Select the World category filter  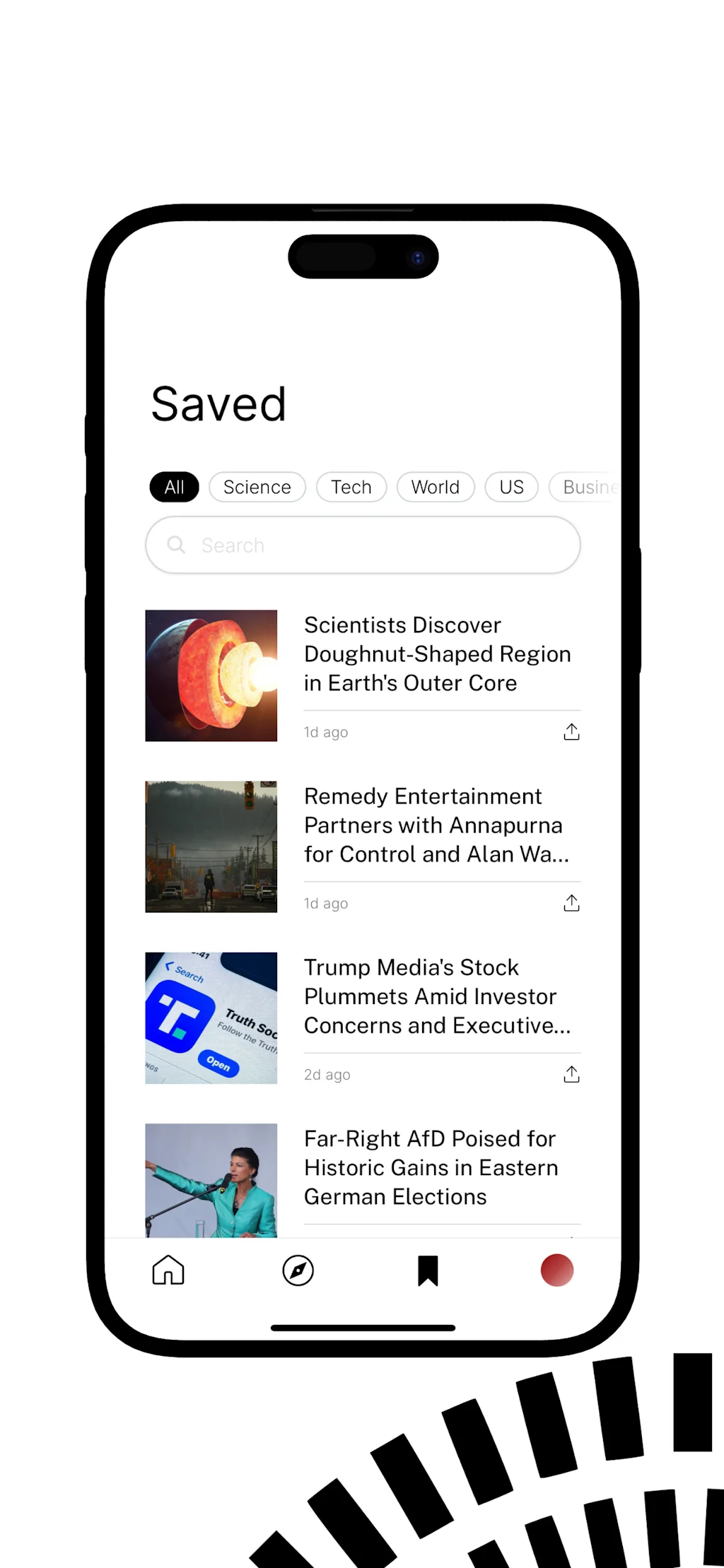[436, 487]
